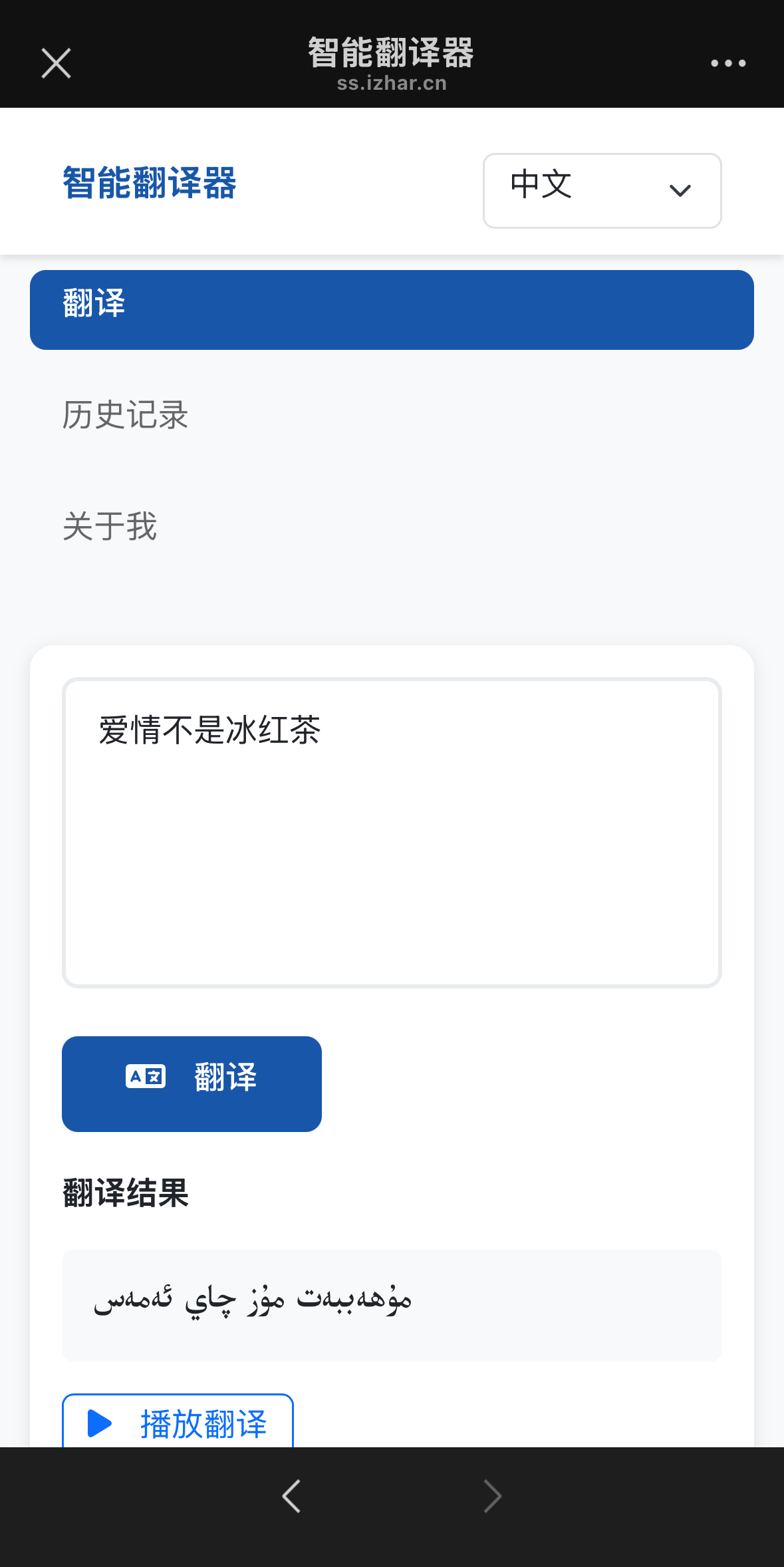Close the 智能翻译器 web page
This screenshot has height=1567, width=784.
tap(56, 64)
